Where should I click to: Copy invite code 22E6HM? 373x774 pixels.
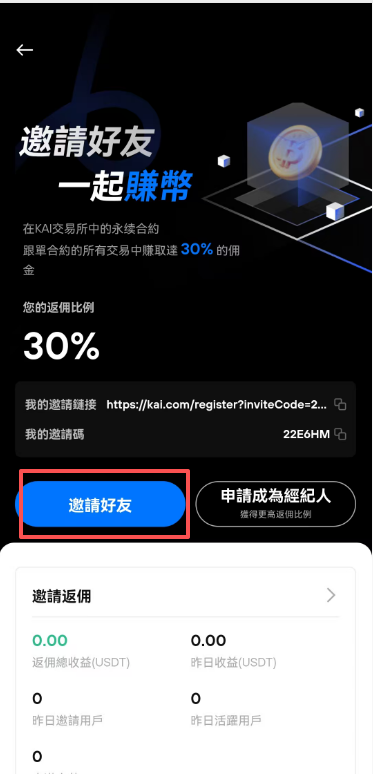[x=340, y=434]
